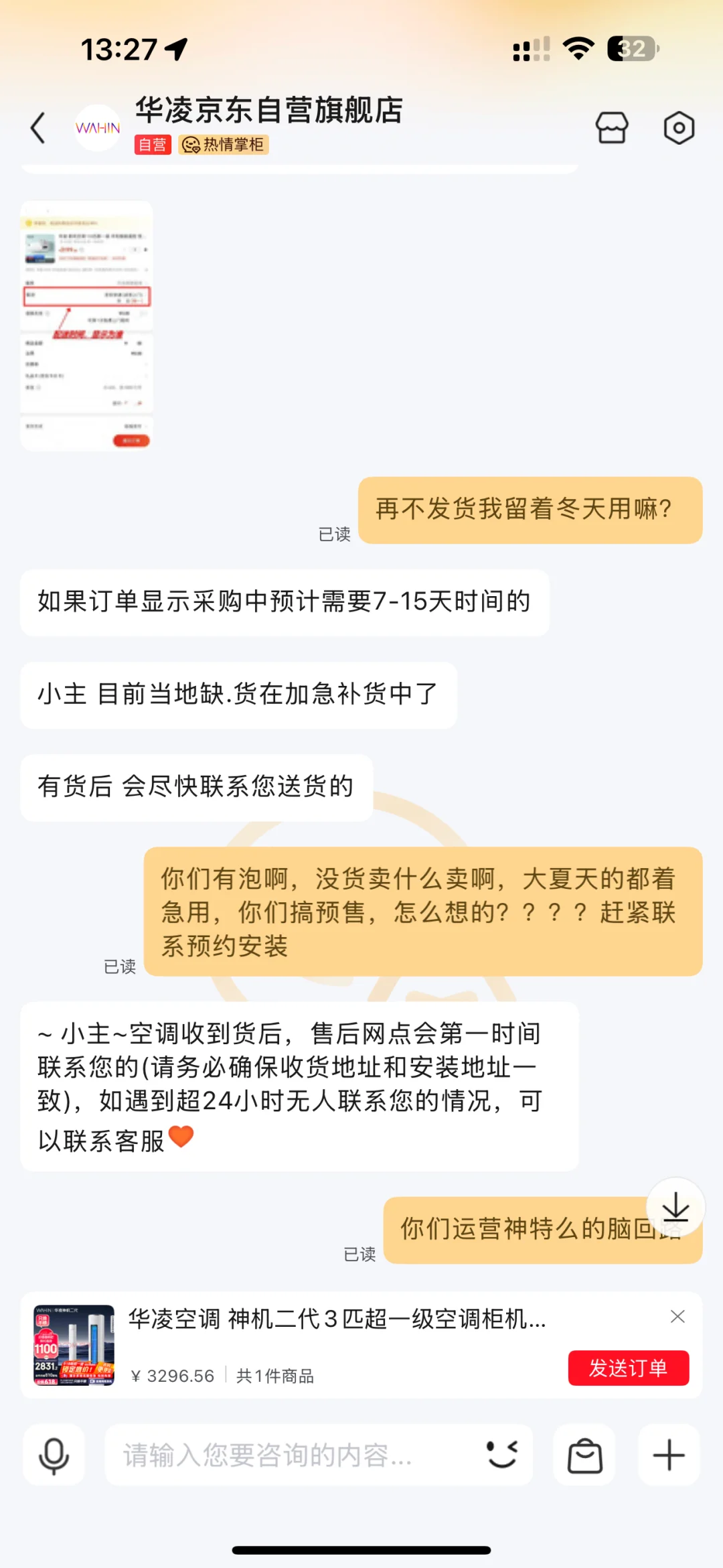Open the 华凌 store page icon
The height and width of the screenshot is (1568, 723).
pos(612,128)
